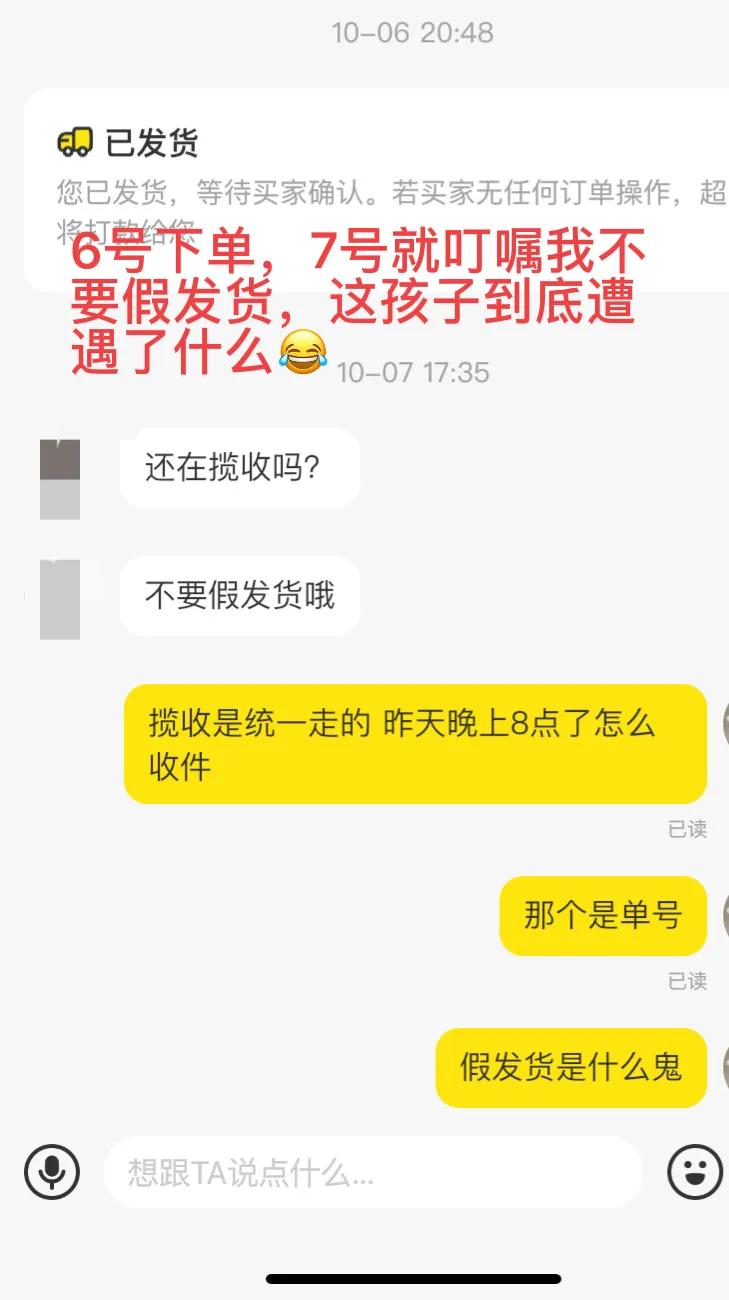729x1300 pixels.
Task: Tap the 10-07 17:35 timestamp
Action: point(413,372)
